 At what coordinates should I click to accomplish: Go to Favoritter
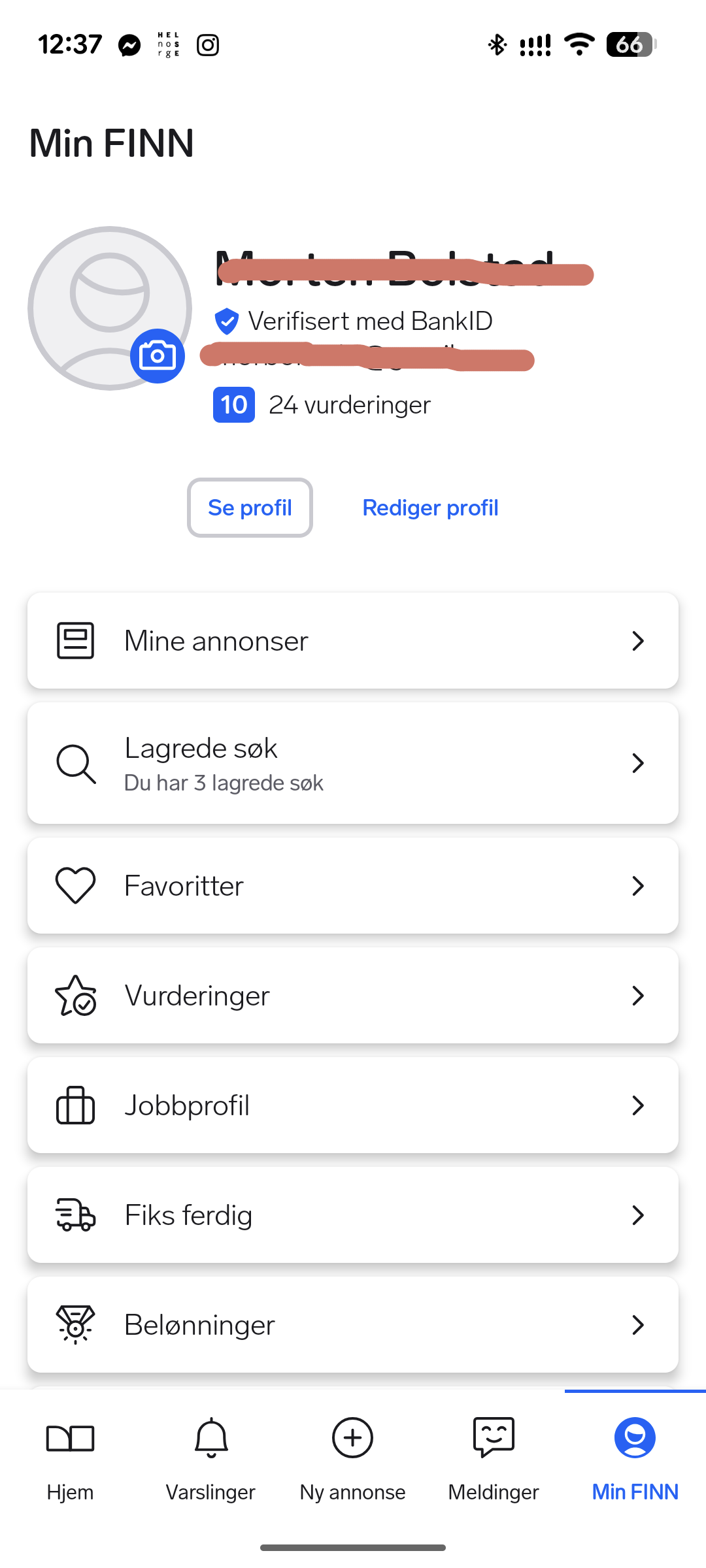[353, 886]
